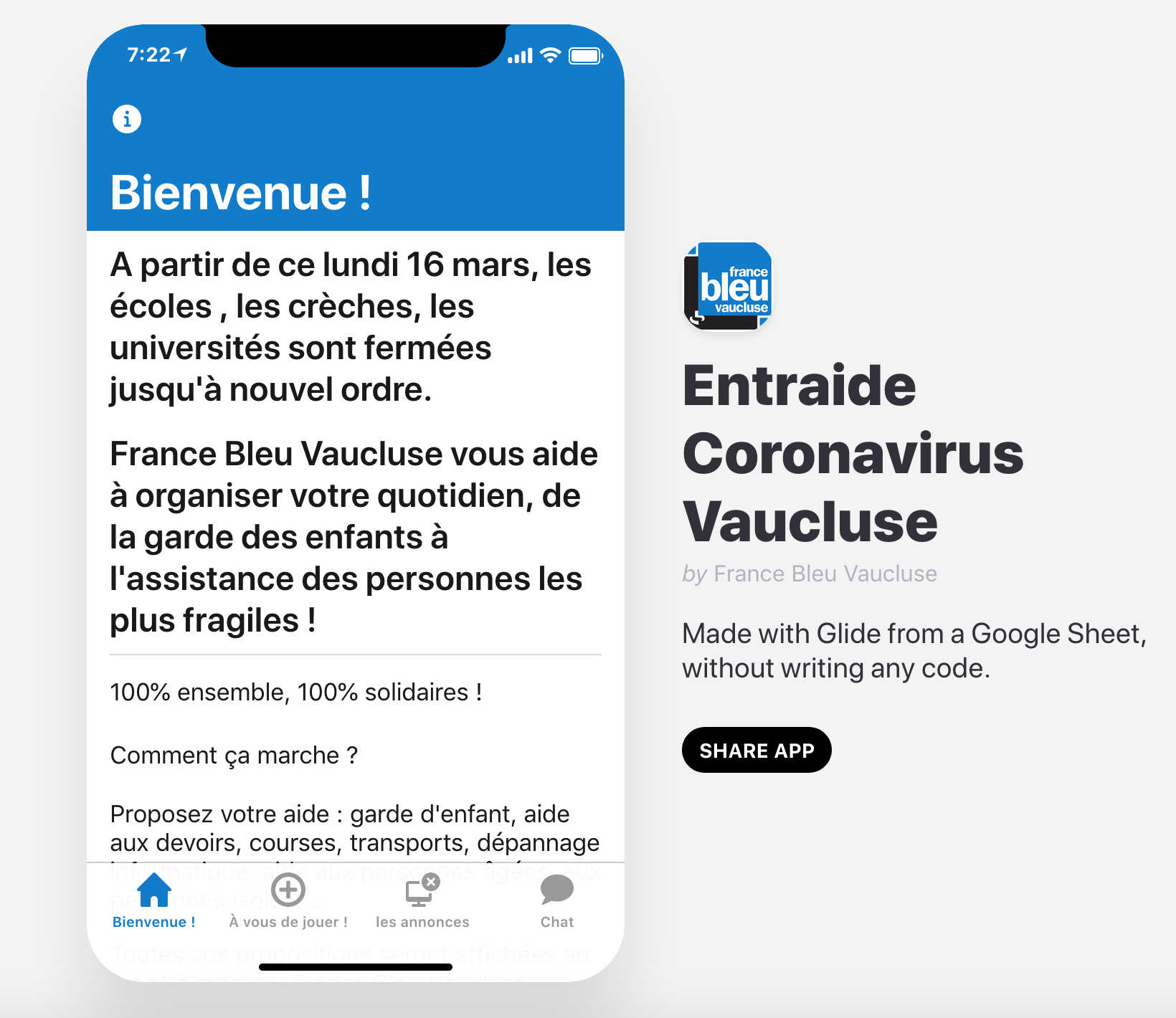The height and width of the screenshot is (1018, 1176).
Task: Open the info icon in the header
Action: (127, 119)
